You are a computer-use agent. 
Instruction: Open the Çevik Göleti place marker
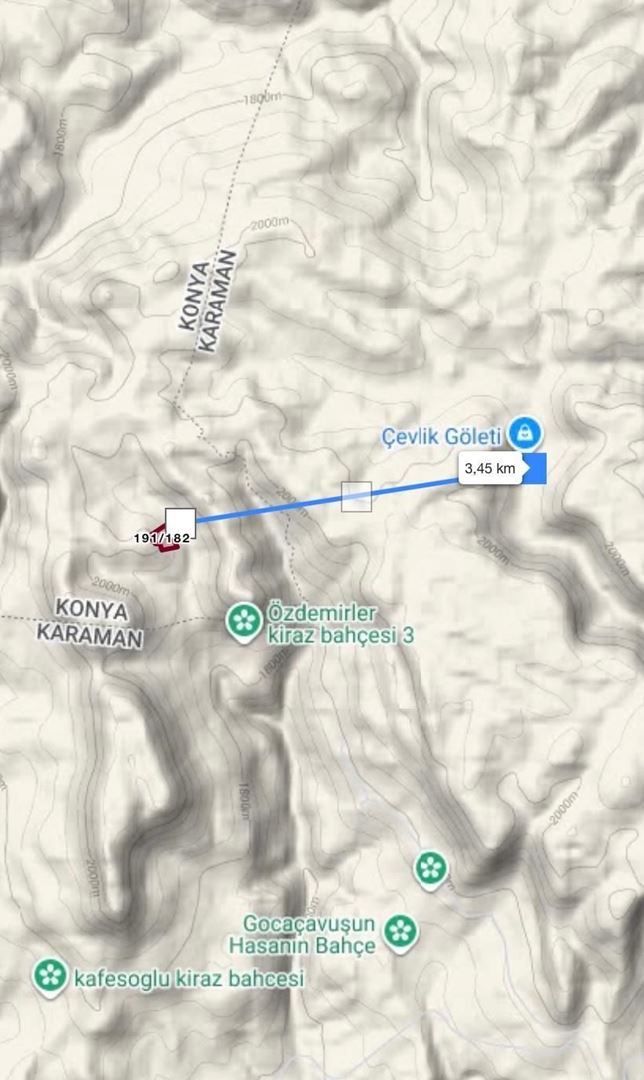(524, 434)
